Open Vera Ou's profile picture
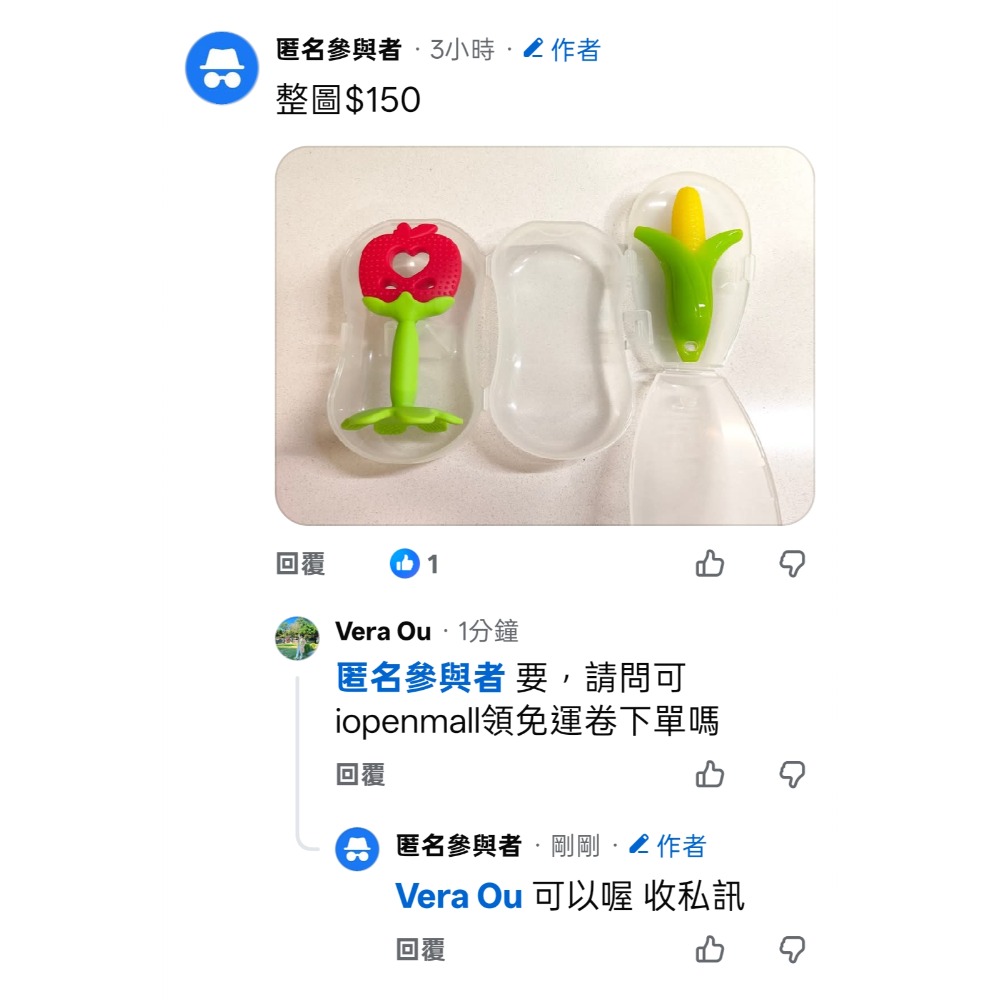Screen dimensions: 1000x1000 (297, 638)
